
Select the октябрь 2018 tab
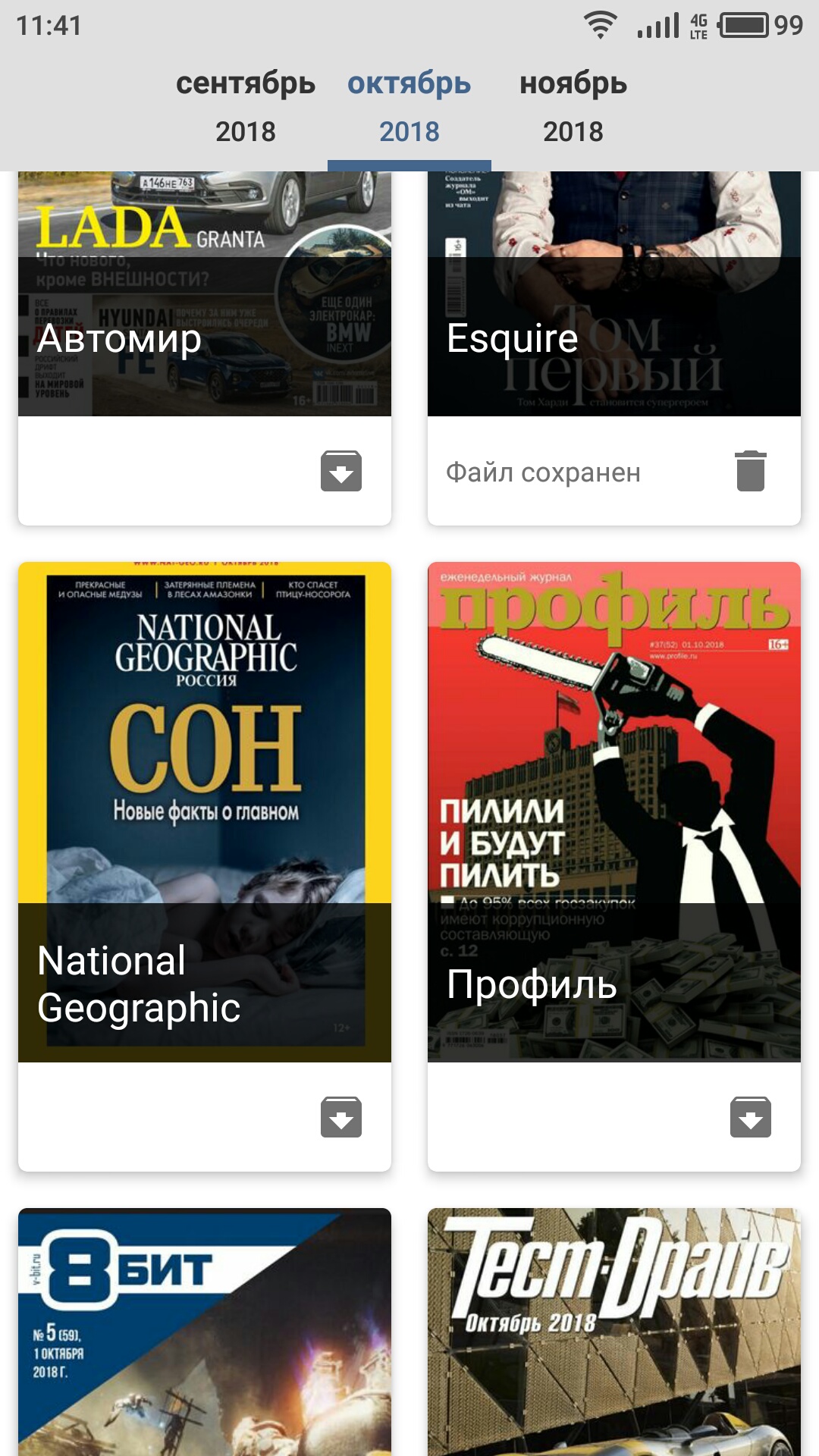click(409, 107)
